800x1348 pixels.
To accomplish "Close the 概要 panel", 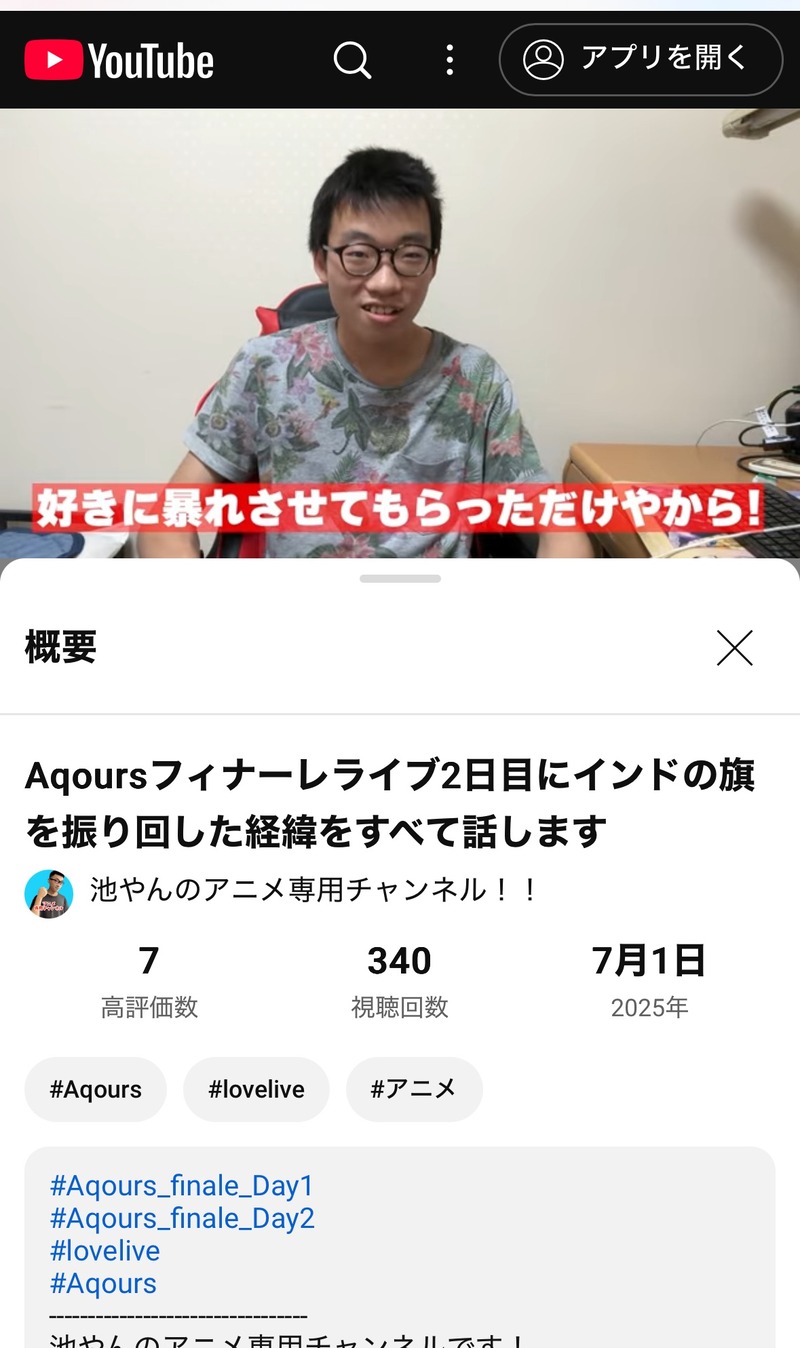I will (735, 648).
